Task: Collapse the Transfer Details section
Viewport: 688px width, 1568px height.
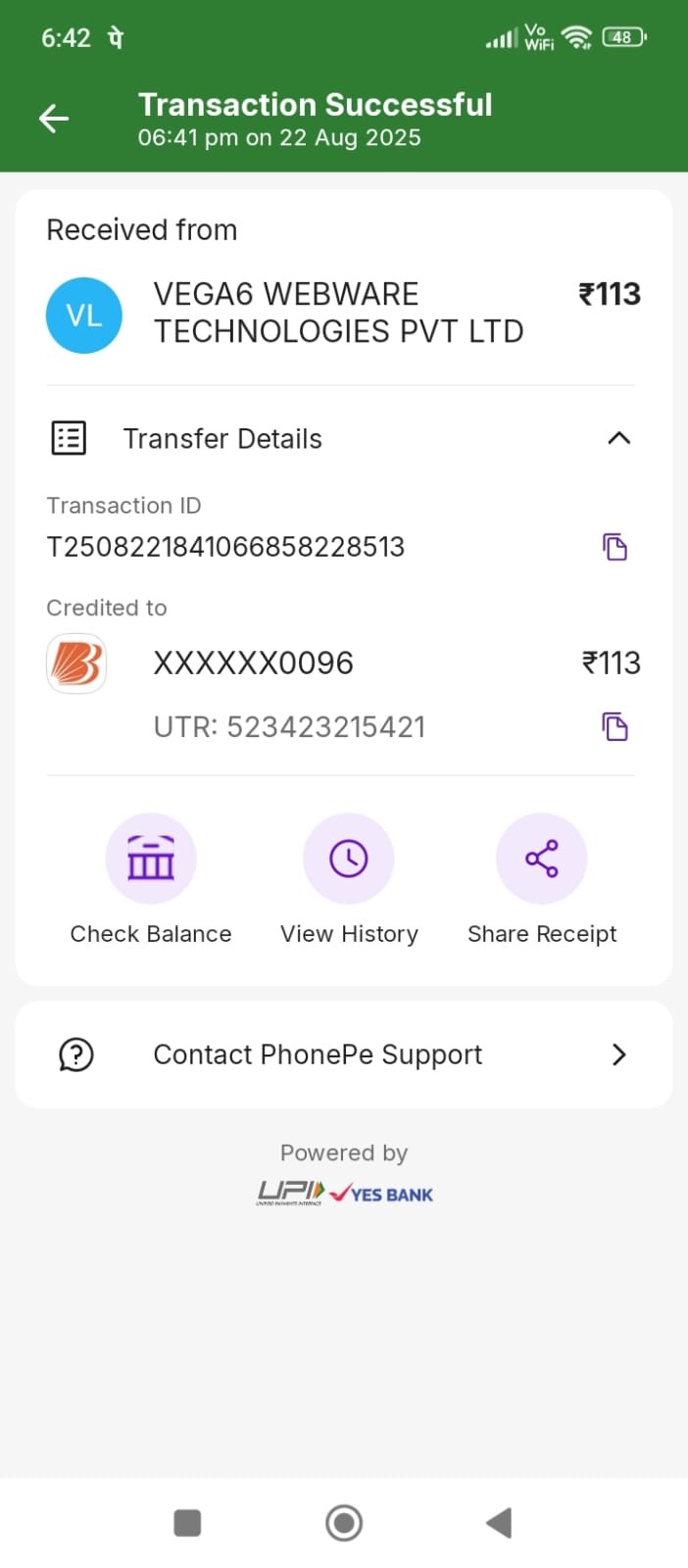Action: tap(618, 438)
